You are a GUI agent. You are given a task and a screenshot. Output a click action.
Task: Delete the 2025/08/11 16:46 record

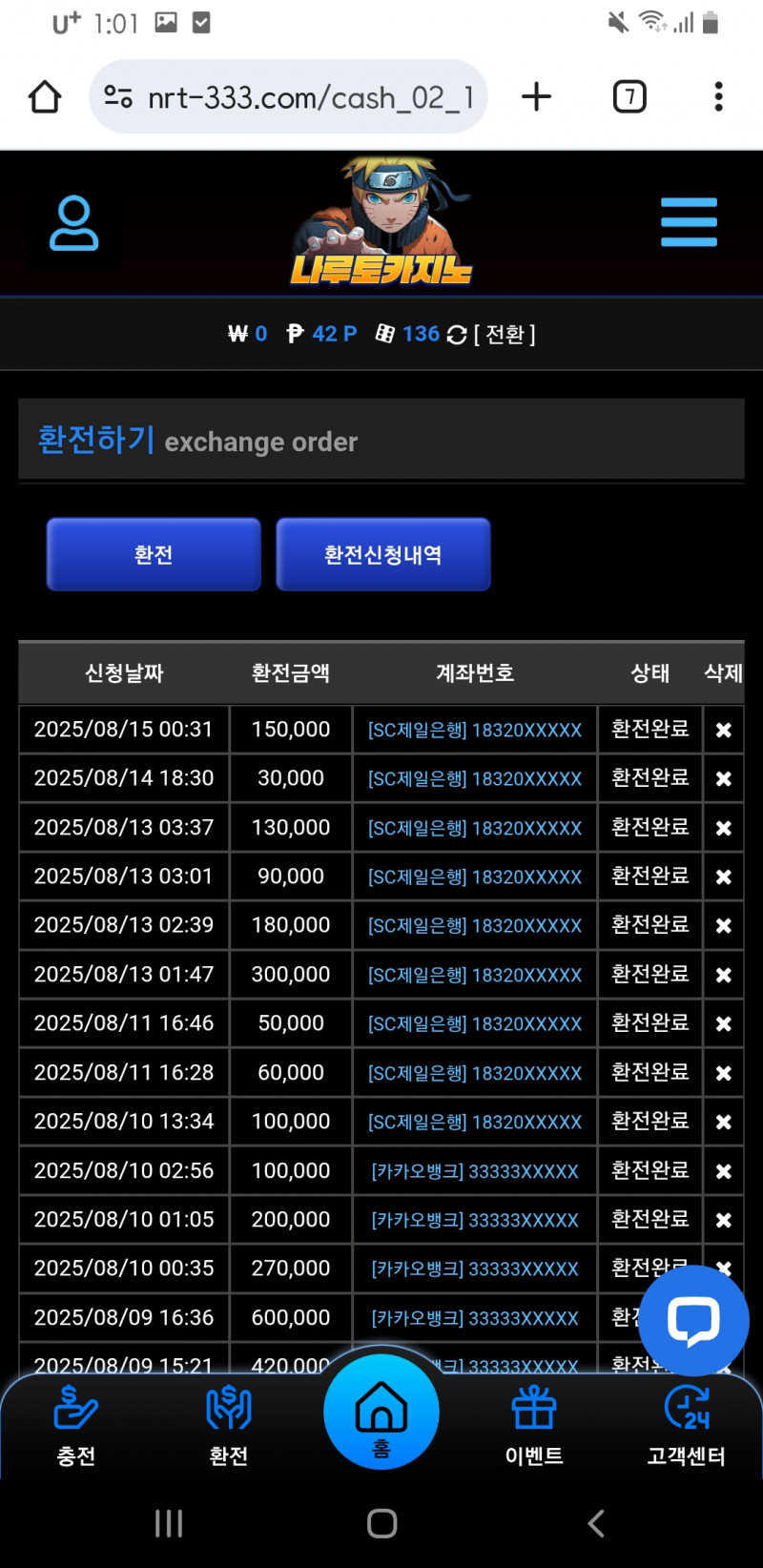coord(724,1023)
